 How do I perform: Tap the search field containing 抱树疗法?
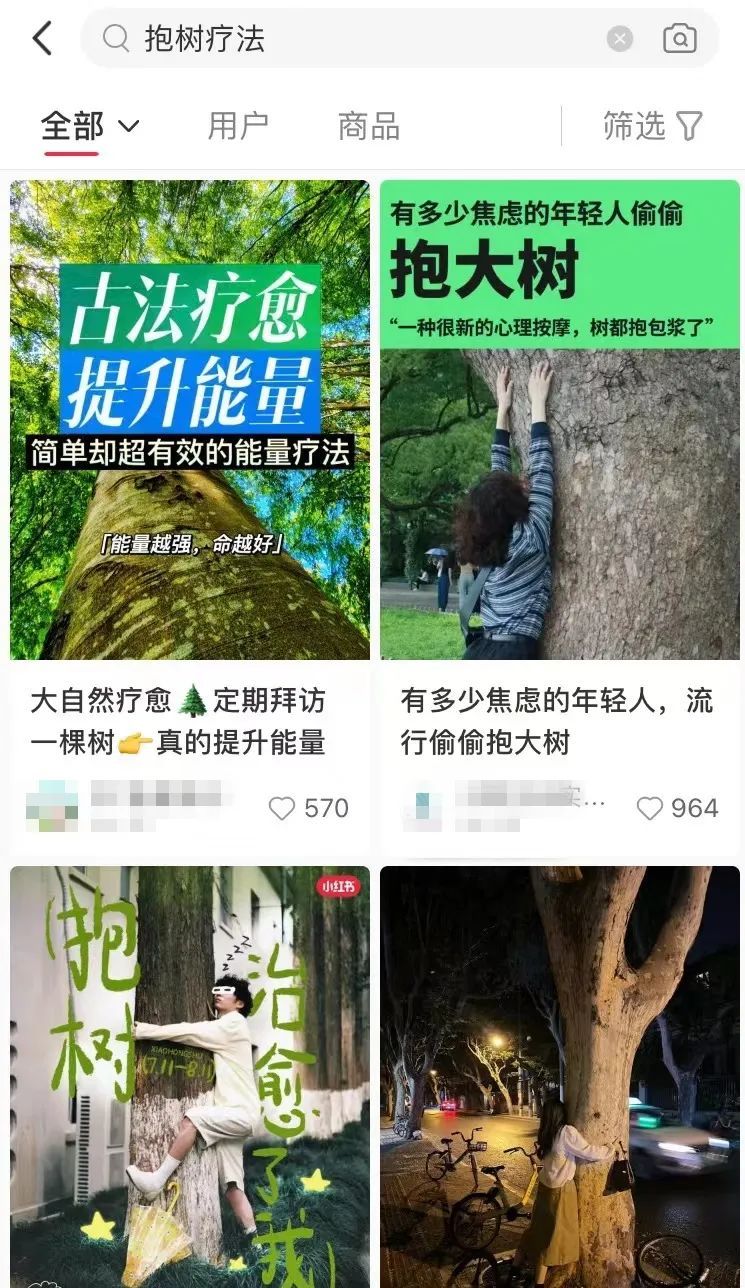350,39
